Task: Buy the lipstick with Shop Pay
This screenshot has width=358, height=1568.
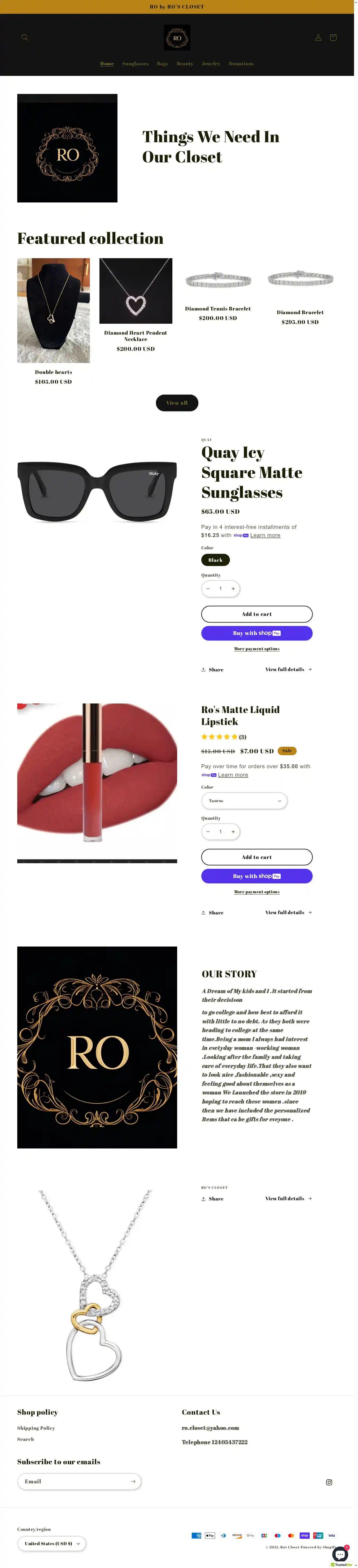Action: pos(256,876)
